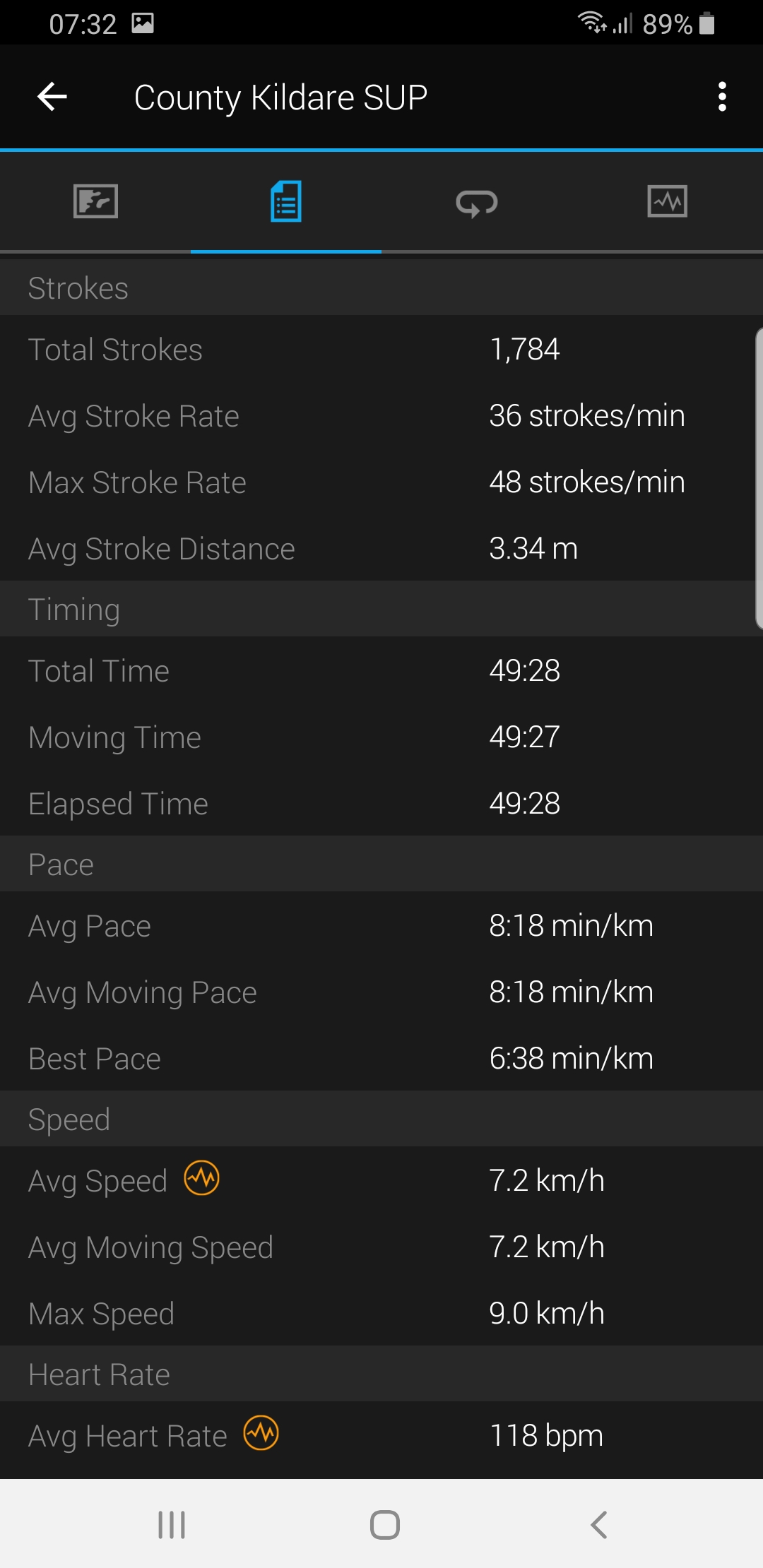
Task: Open the charts tab icon
Action: pyautogui.click(x=667, y=202)
